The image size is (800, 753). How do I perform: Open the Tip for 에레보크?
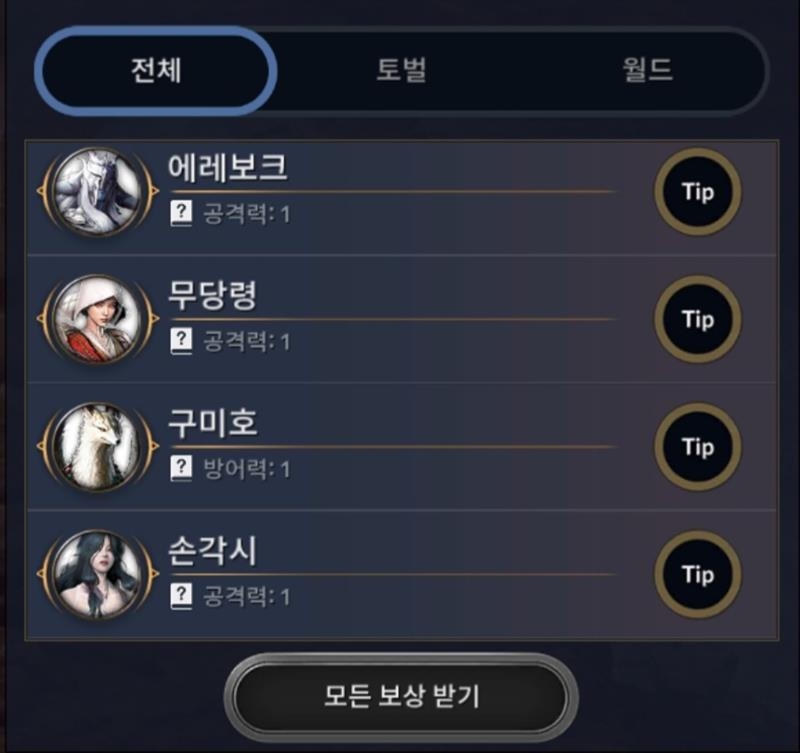[x=697, y=192]
